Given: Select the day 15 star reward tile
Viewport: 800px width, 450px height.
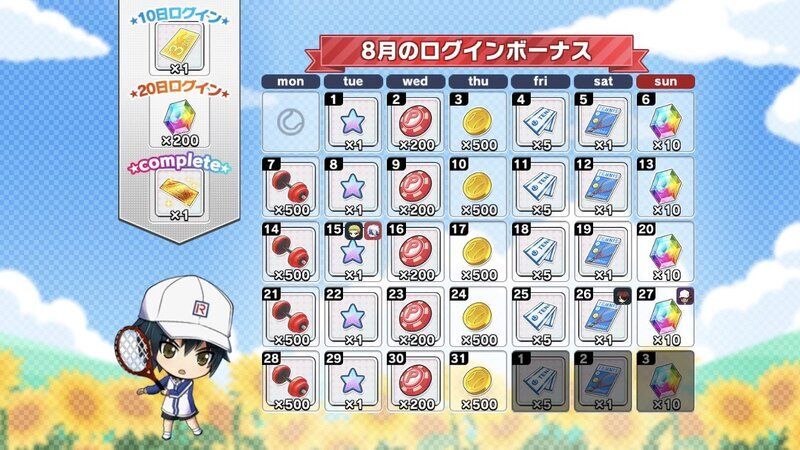Looking at the screenshot, I should 352,252.
